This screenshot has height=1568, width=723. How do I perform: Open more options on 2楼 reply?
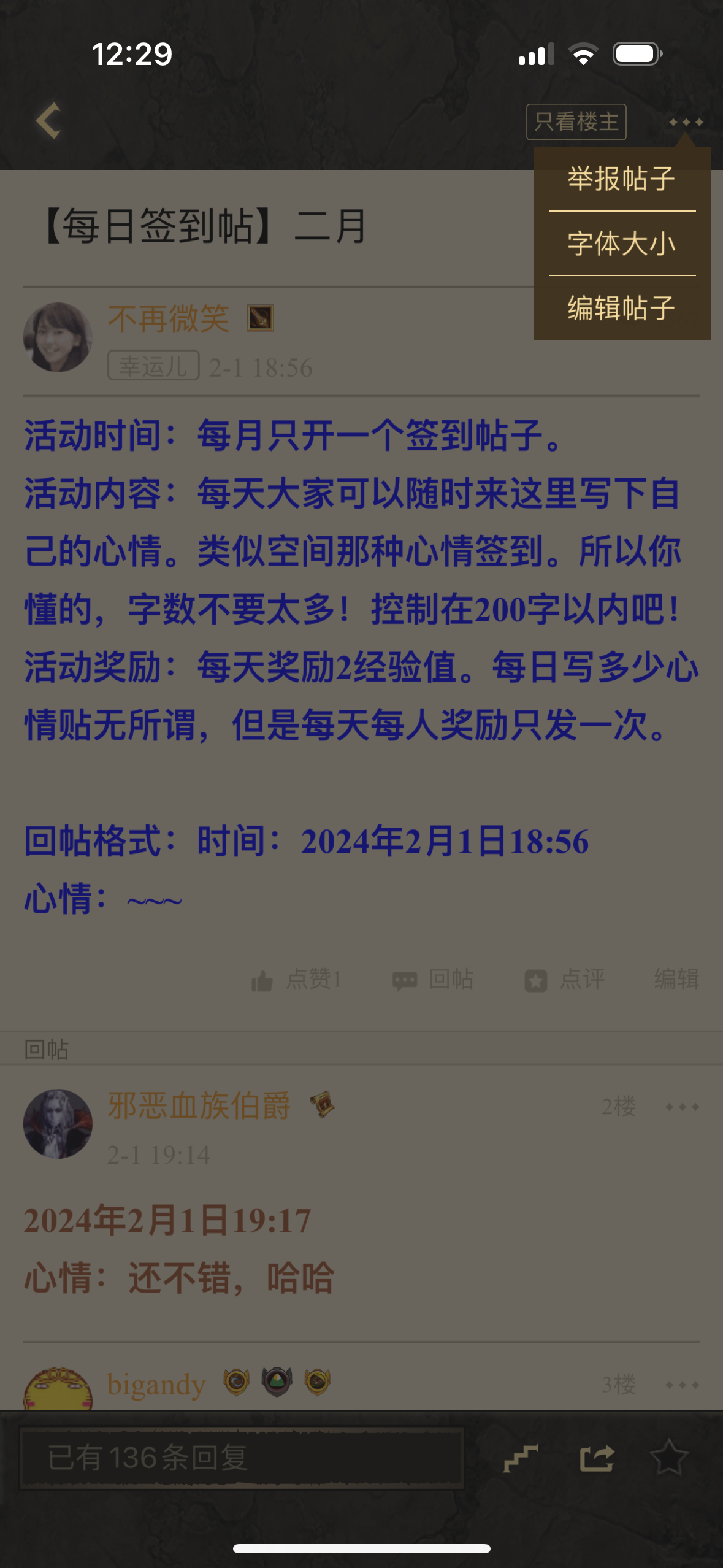click(x=682, y=1107)
